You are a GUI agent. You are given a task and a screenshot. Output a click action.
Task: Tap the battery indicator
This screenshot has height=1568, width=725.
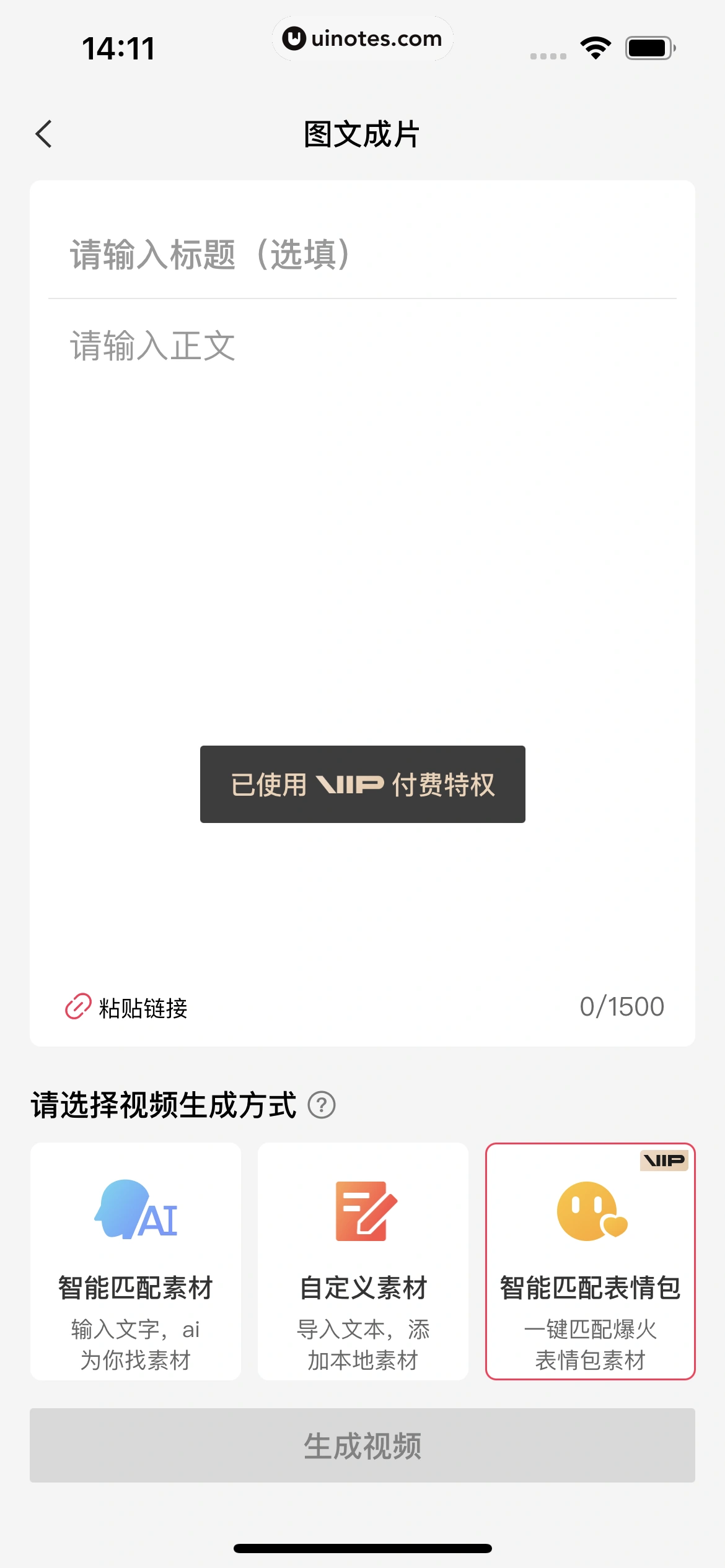(648, 47)
